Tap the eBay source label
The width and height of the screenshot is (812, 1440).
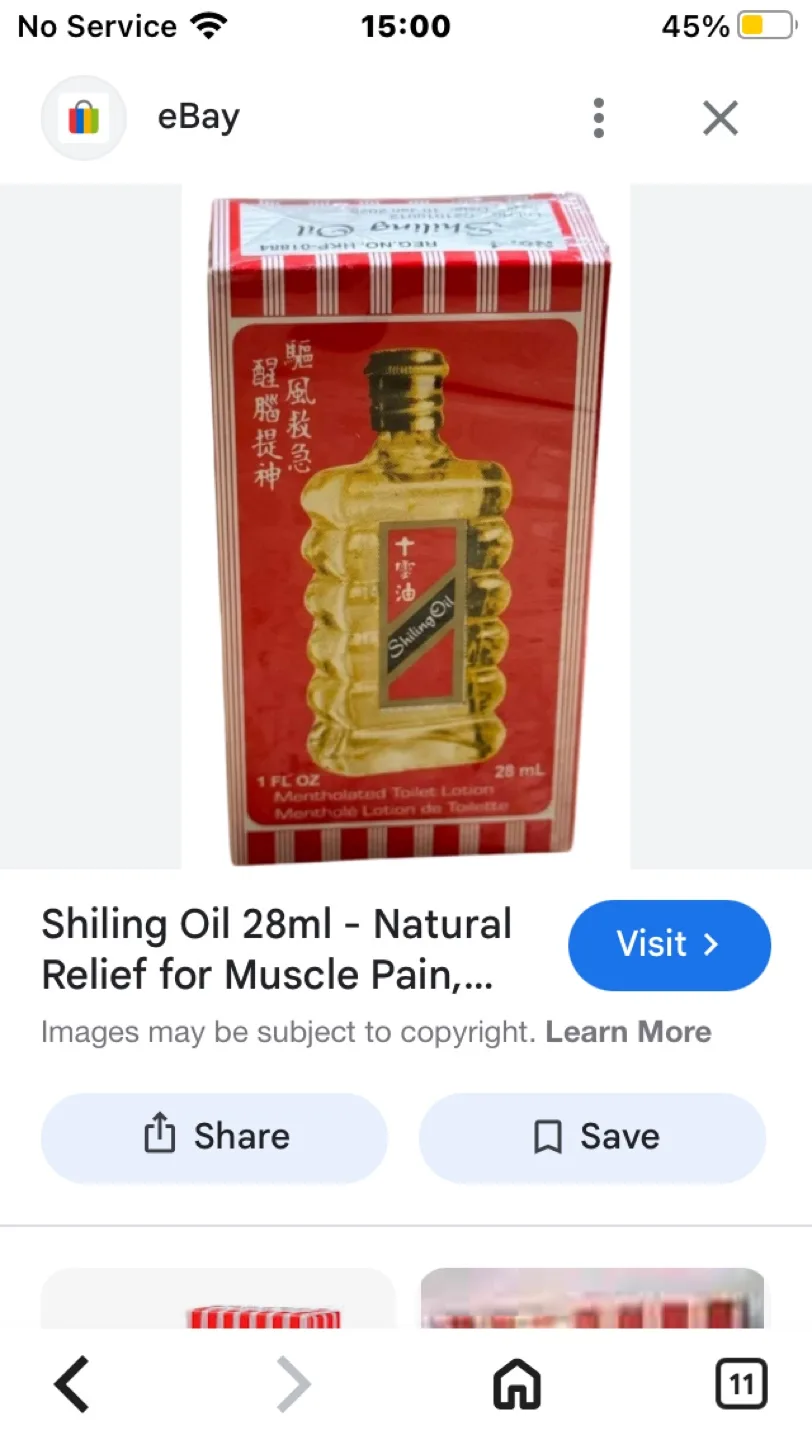coord(197,117)
